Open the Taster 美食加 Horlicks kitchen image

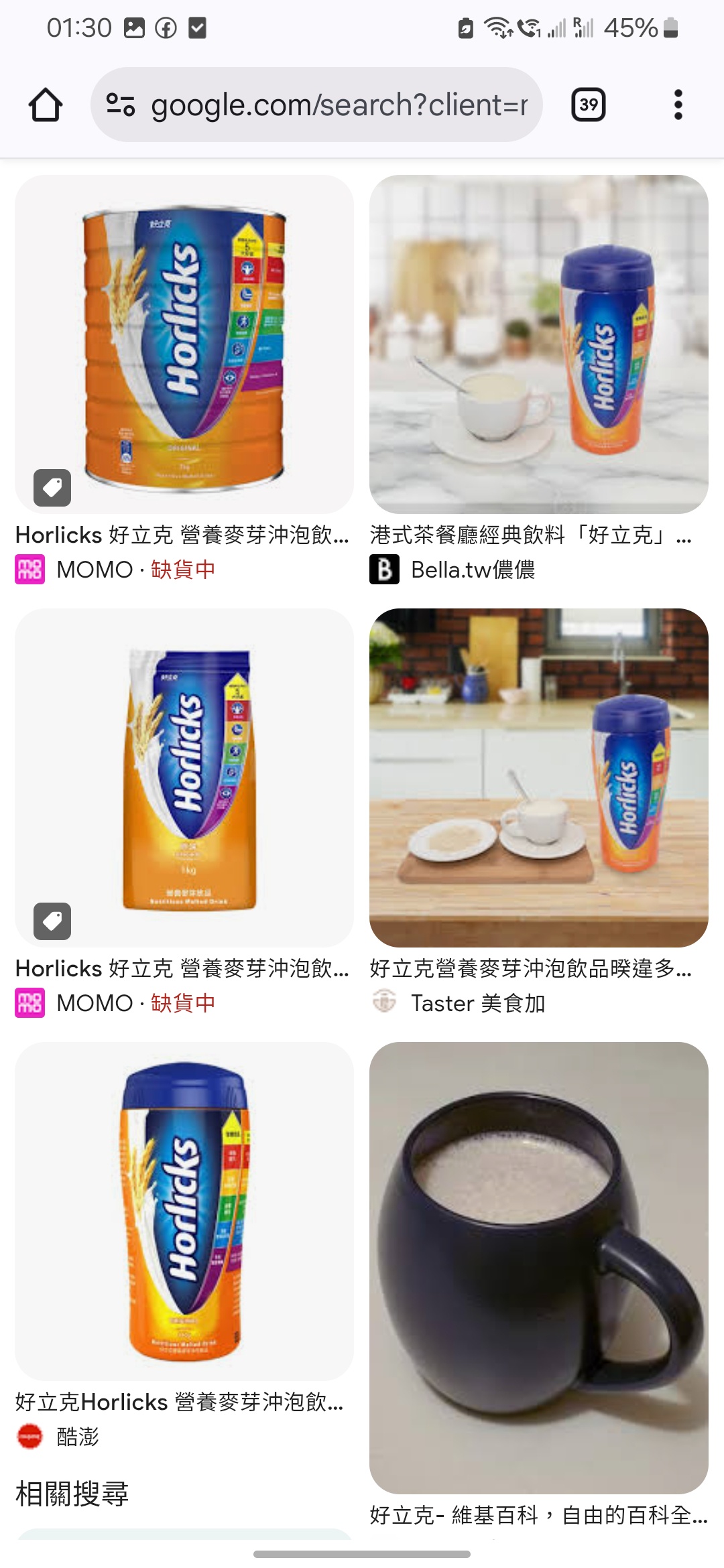(538, 777)
